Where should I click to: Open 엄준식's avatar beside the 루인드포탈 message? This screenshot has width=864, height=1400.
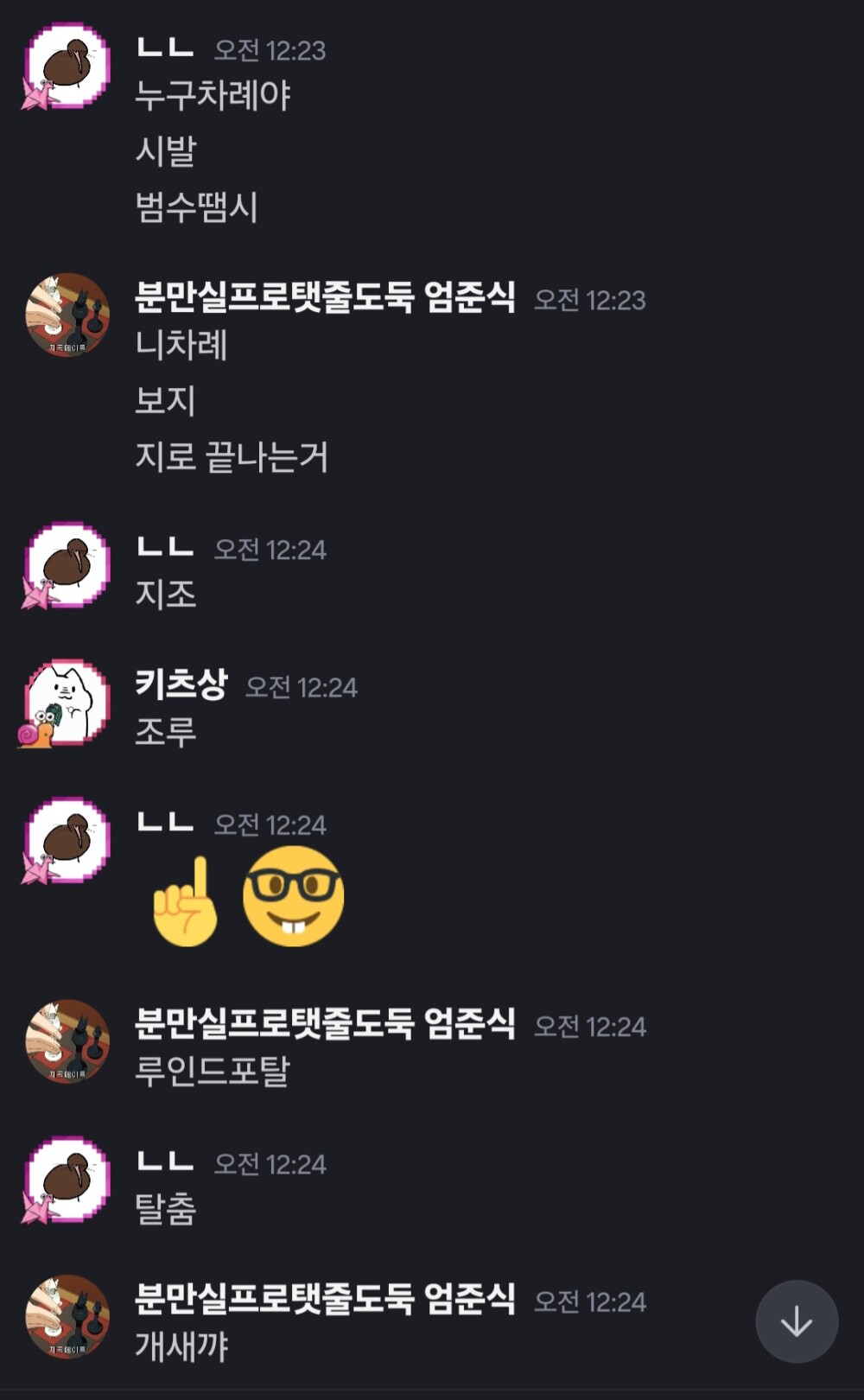pos(67,1042)
